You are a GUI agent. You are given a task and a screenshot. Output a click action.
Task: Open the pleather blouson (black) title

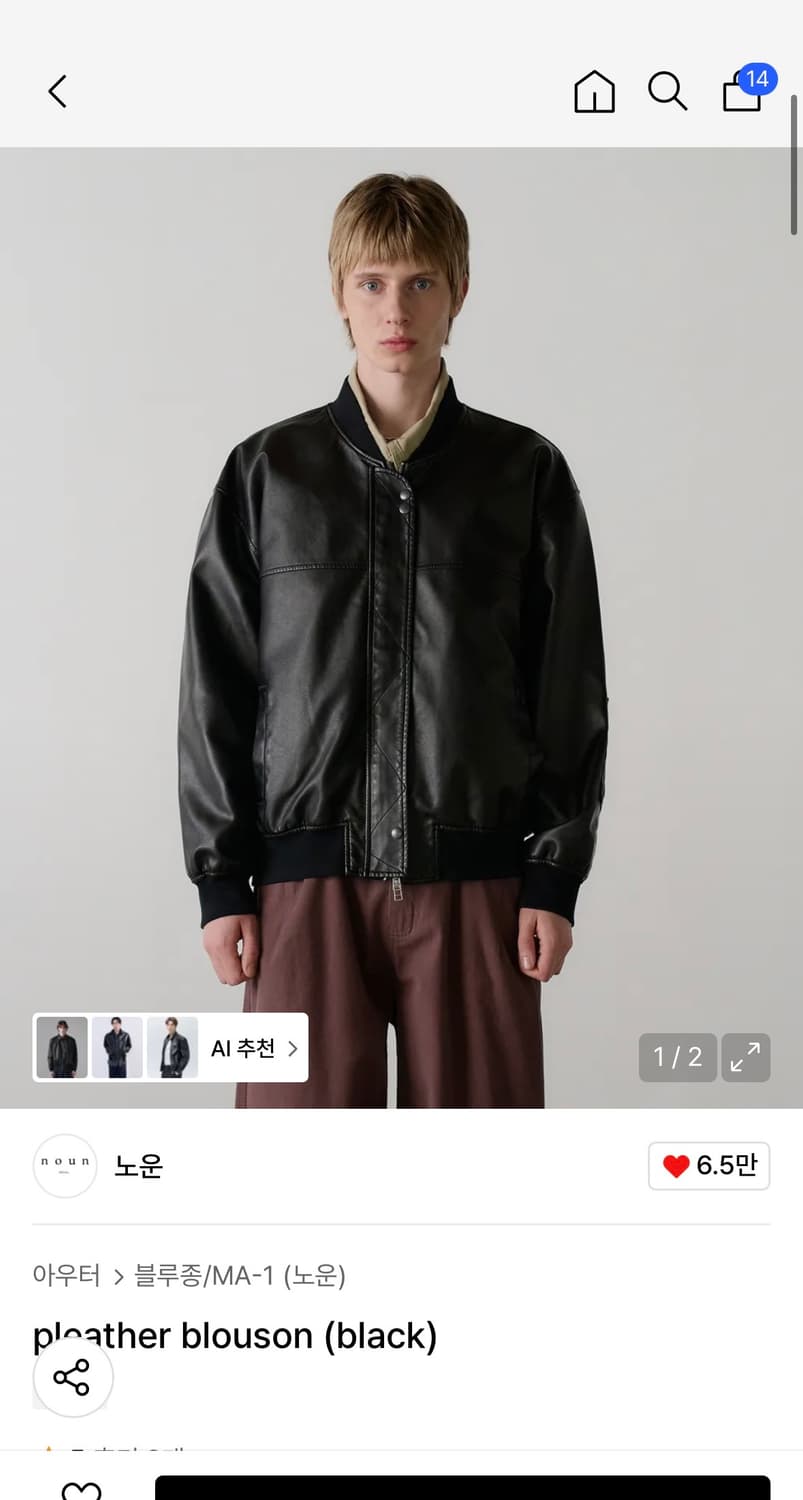(x=236, y=1336)
